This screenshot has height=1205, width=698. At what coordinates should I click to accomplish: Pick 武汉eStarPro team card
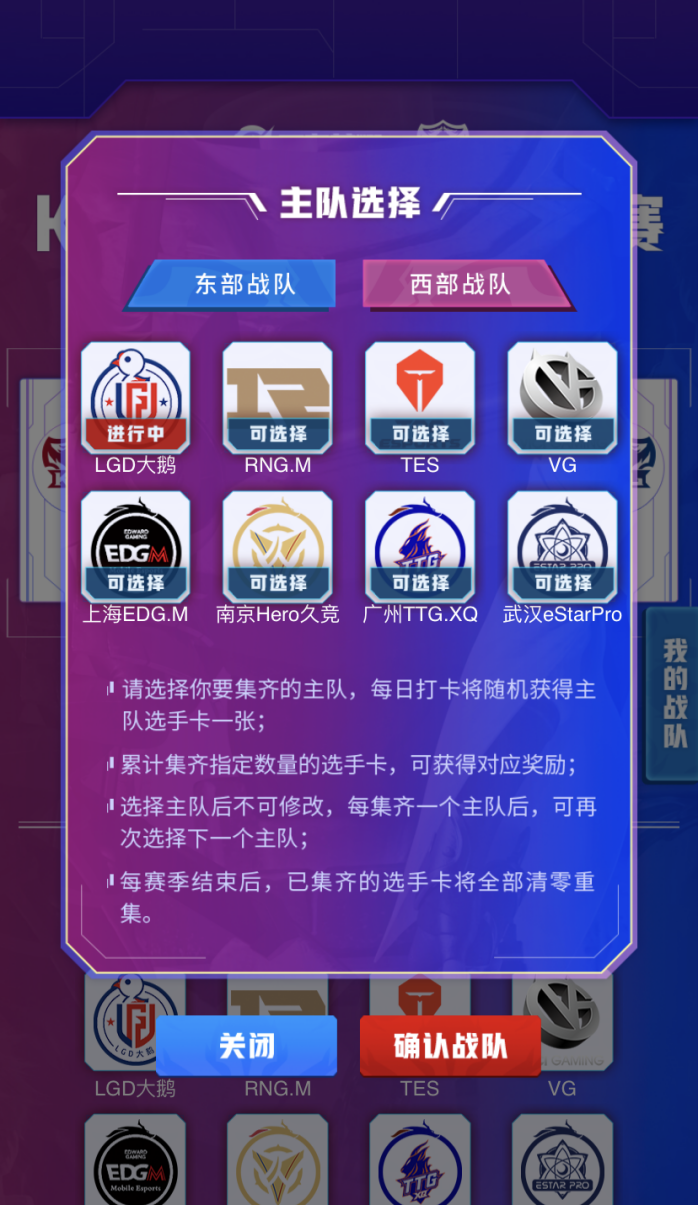[562, 546]
